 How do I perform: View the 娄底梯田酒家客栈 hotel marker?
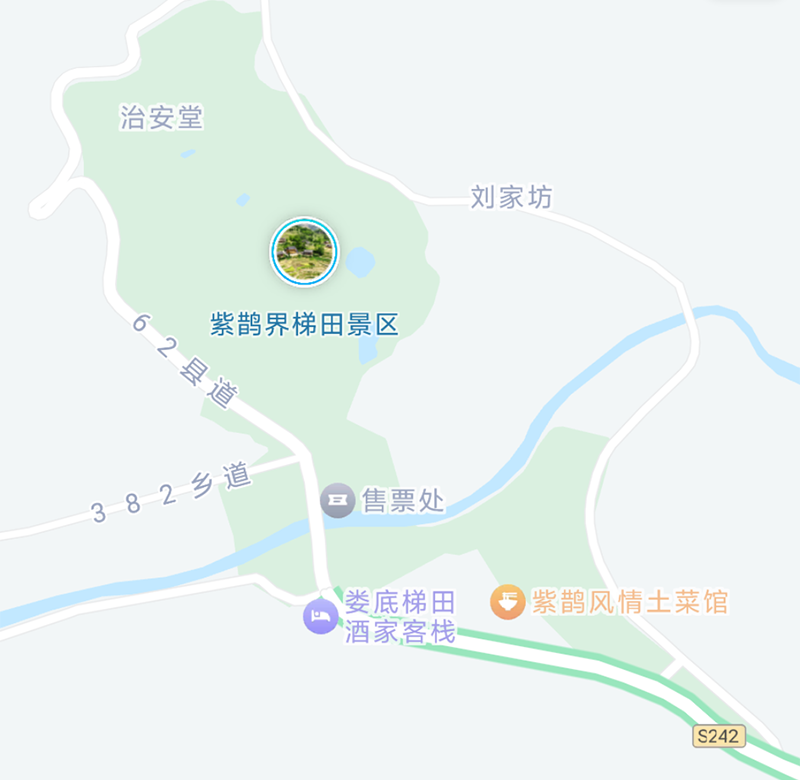[x=321, y=615]
